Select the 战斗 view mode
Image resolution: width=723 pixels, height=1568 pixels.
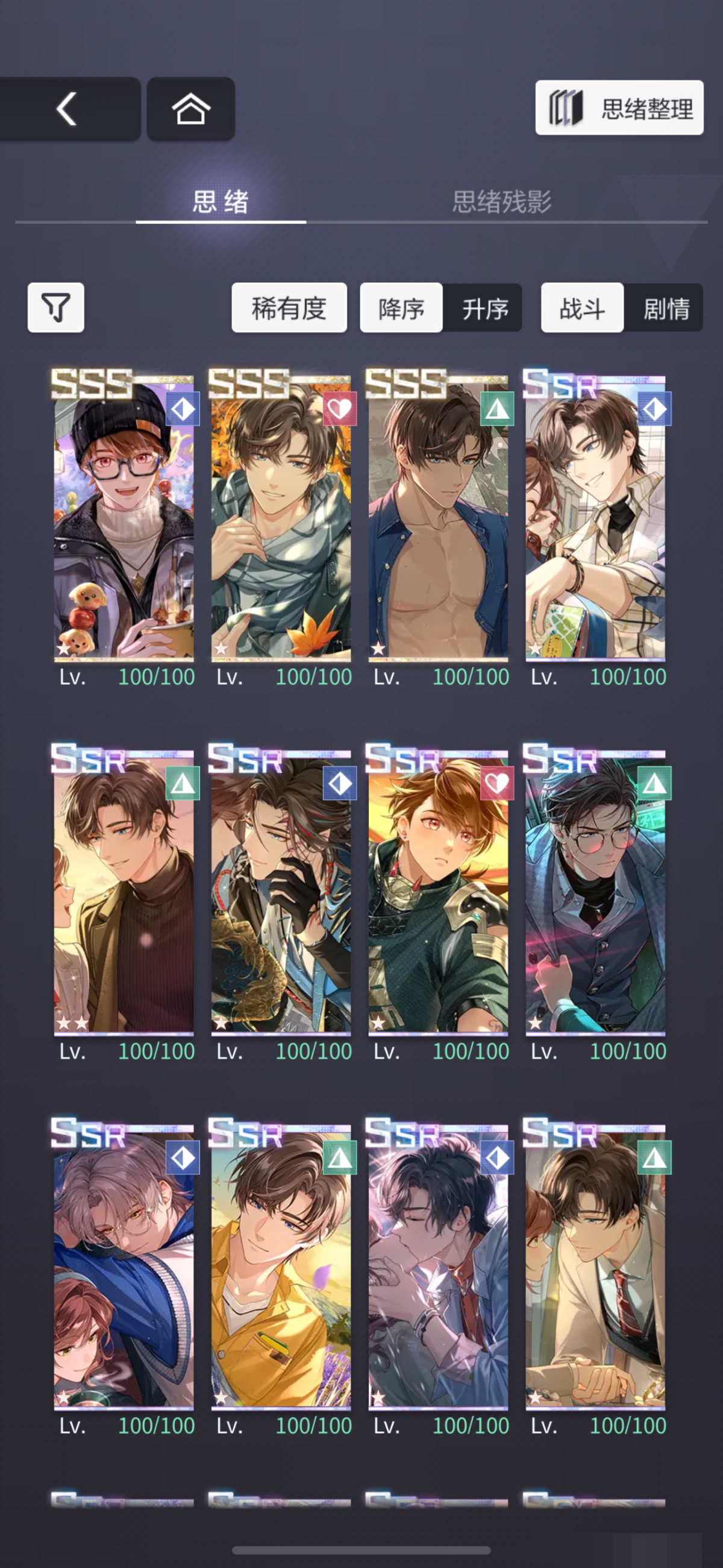pyautogui.click(x=582, y=308)
